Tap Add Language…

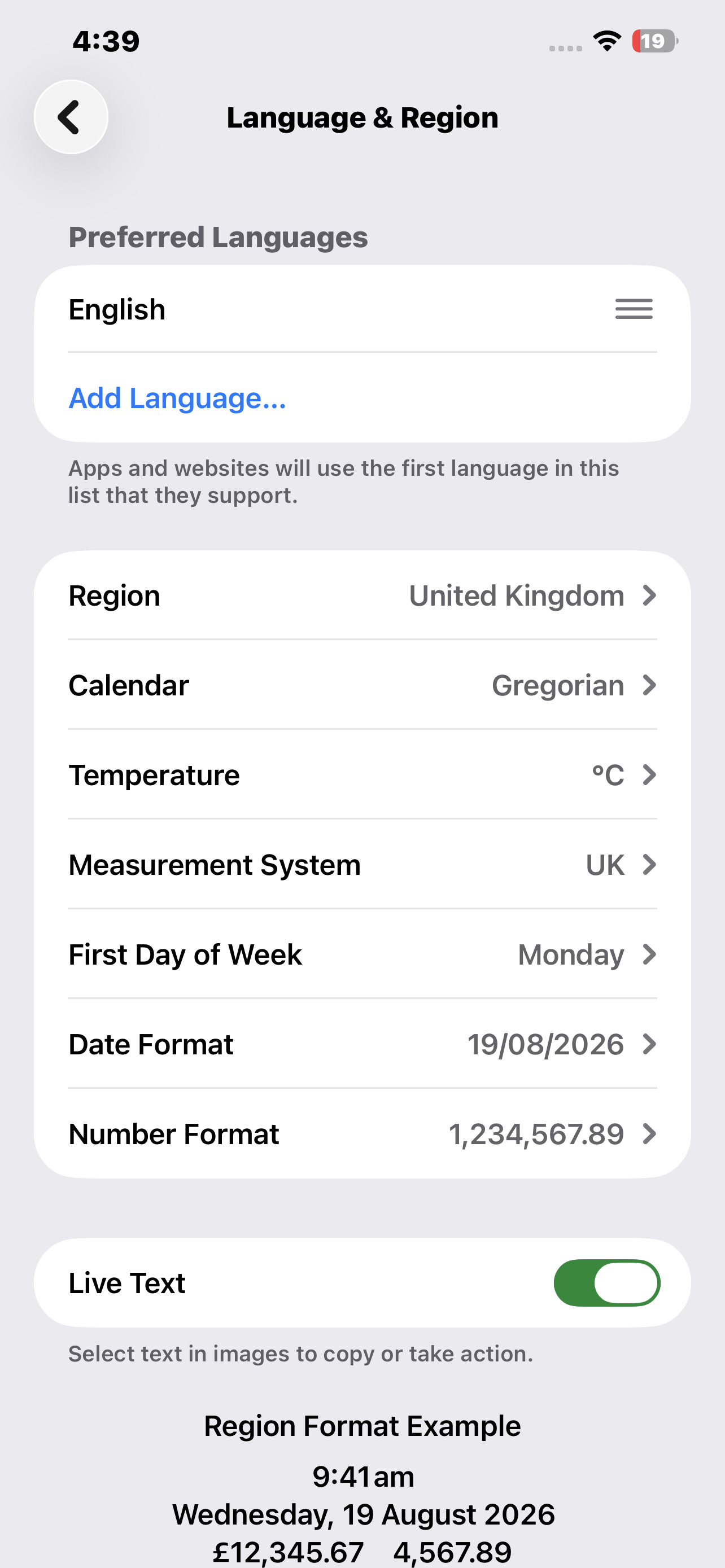[177, 398]
